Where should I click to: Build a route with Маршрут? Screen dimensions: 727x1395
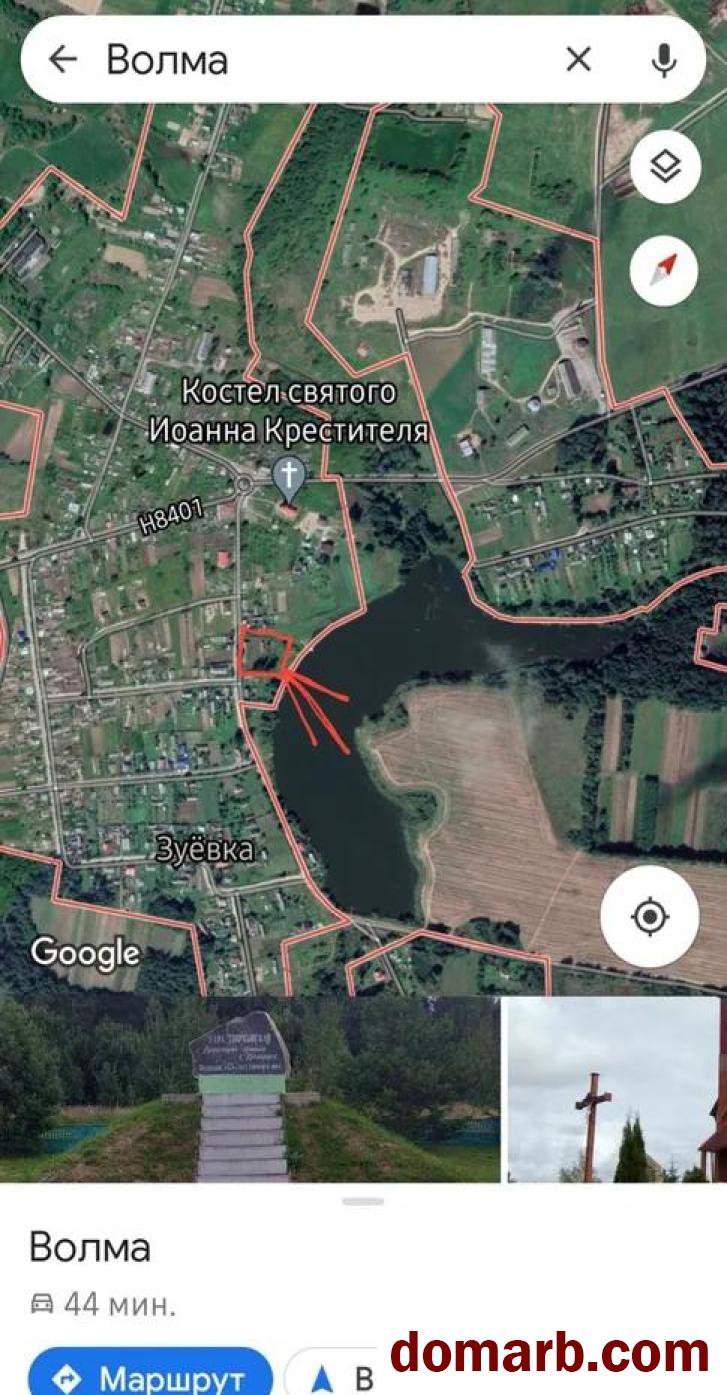pyautogui.click(x=150, y=1377)
